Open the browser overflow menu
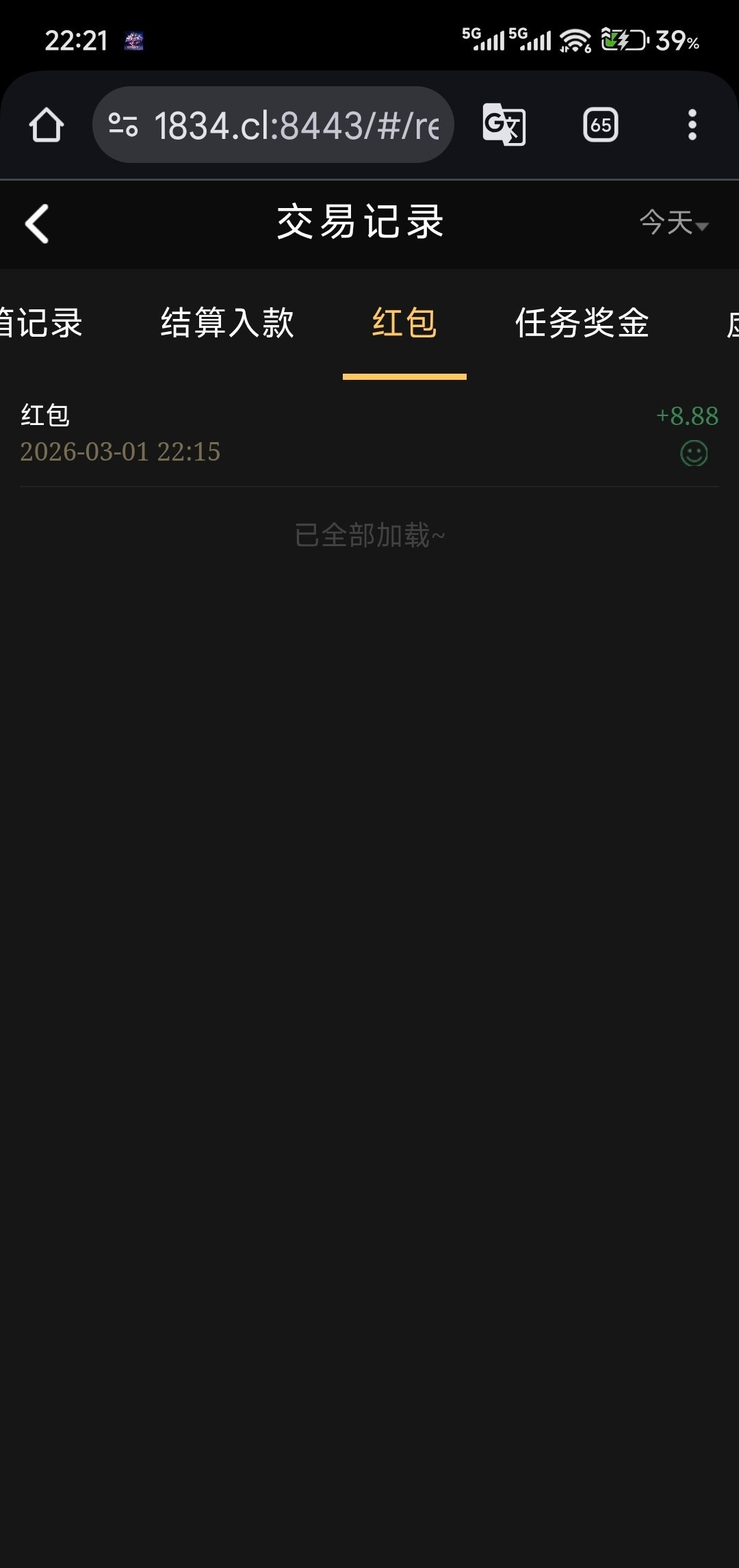The image size is (739, 1568). coord(692,125)
